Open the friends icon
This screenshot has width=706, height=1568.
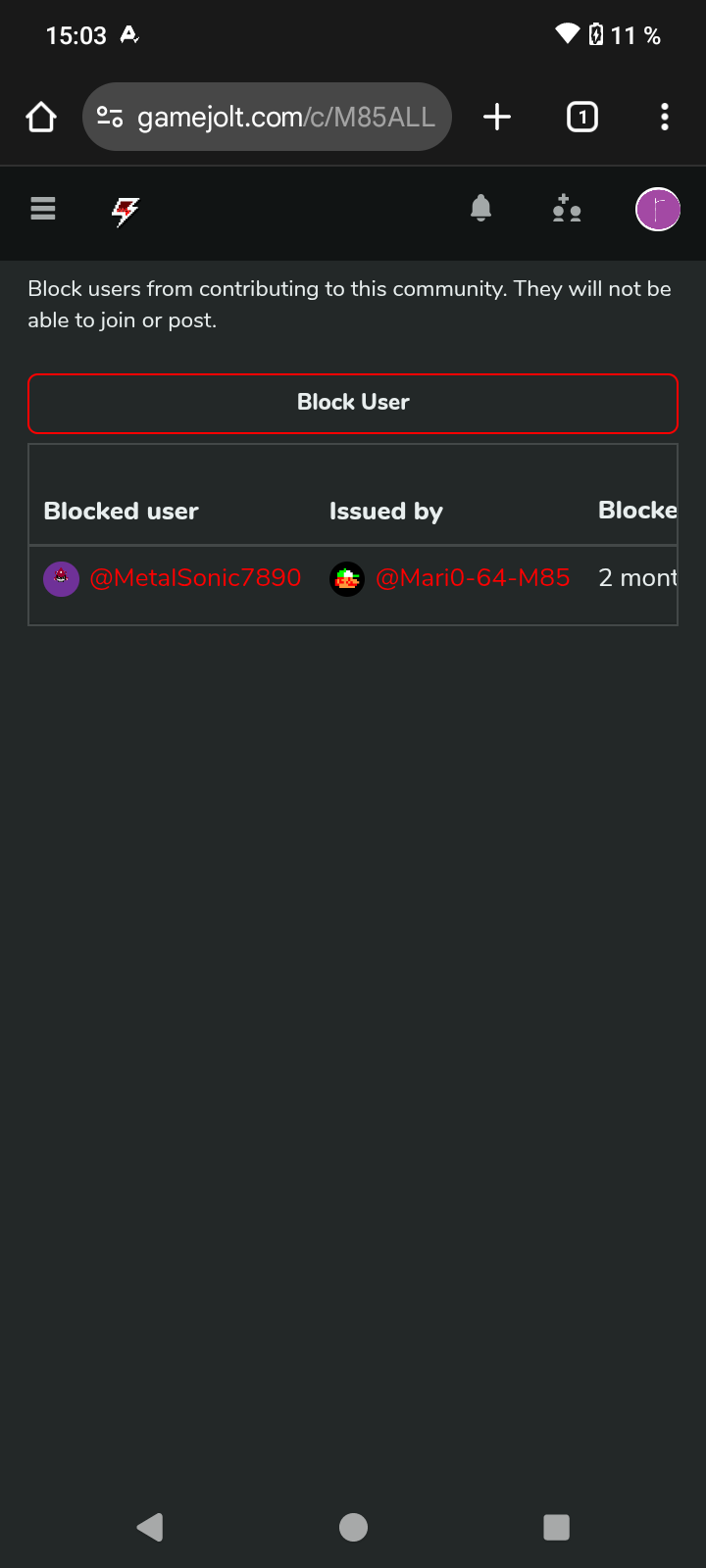coord(567,209)
